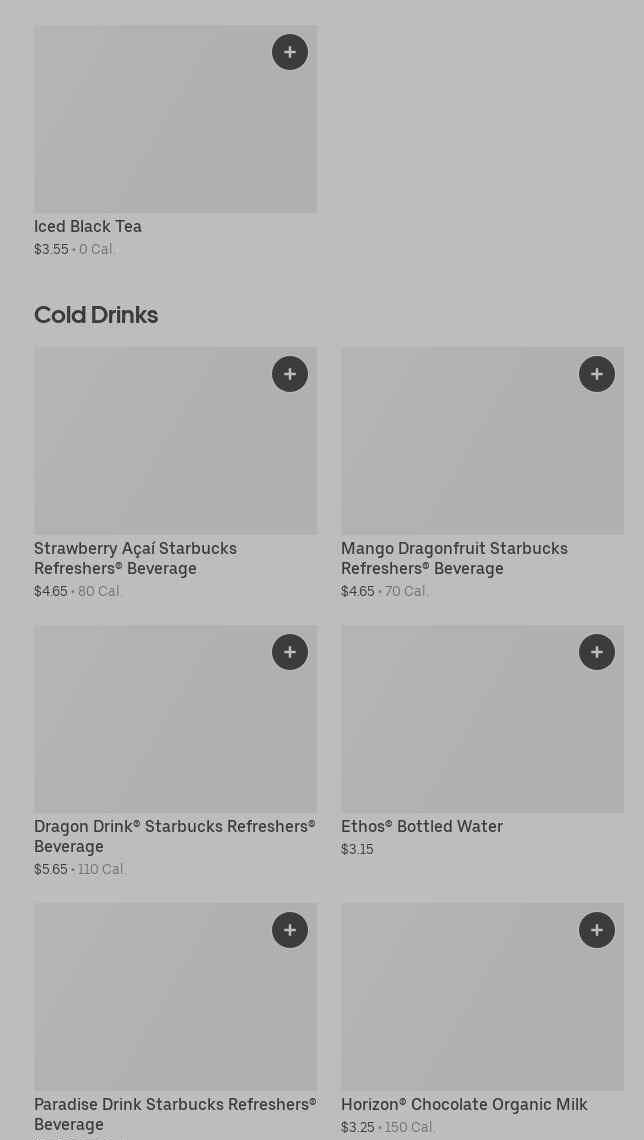Add Mango Dragonfruit Refreshers to cart
Image resolution: width=644 pixels, height=1140 pixels.
coord(597,374)
